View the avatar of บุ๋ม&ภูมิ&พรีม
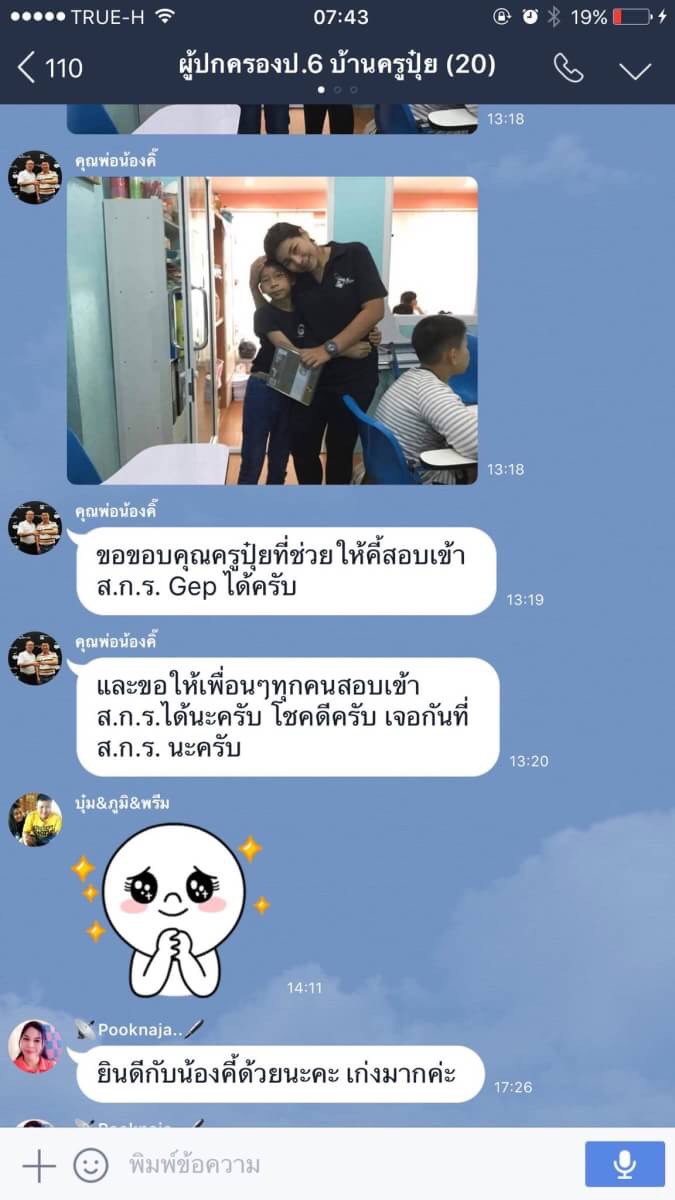The width and height of the screenshot is (675, 1200). tap(35, 820)
